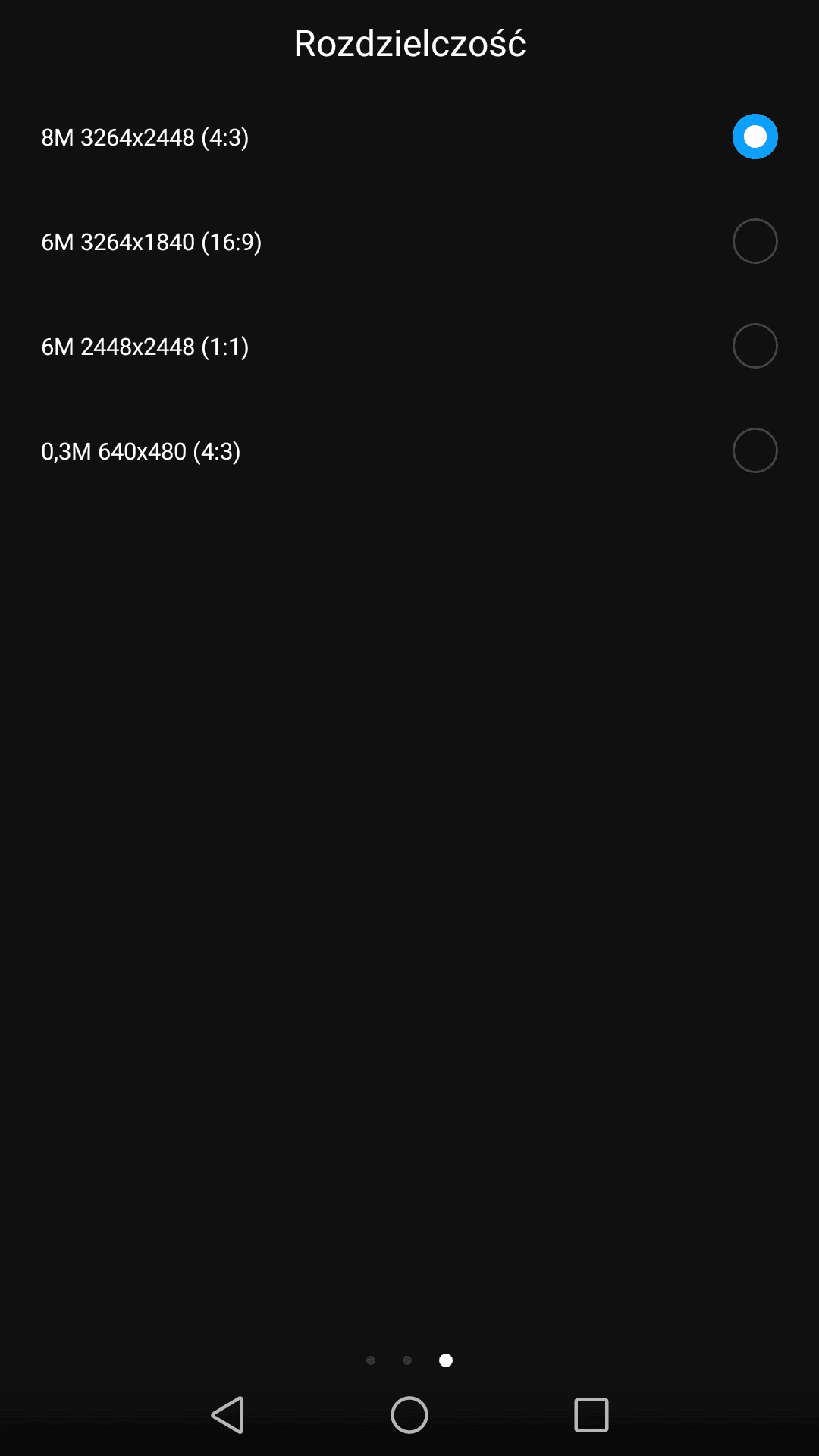Open recent apps from navigation bar
Image resolution: width=819 pixels, height=1456 pixels.
coord(591,1415)
